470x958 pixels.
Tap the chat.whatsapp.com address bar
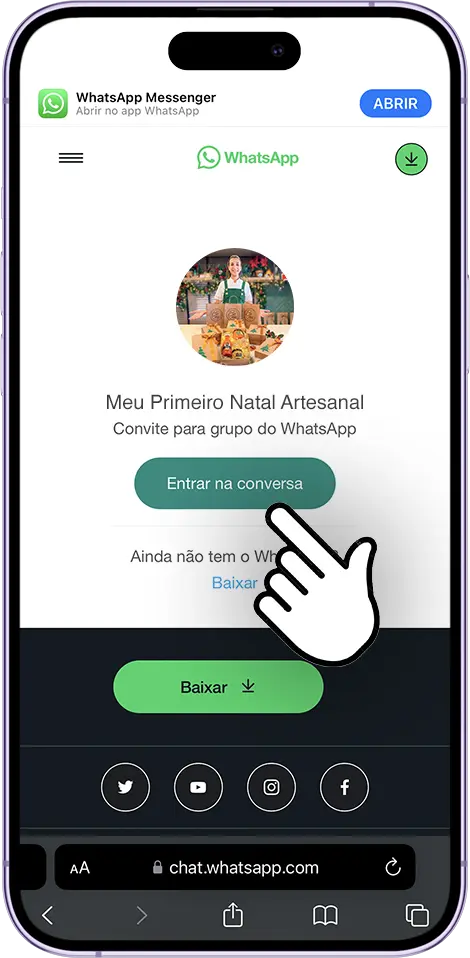point(235,868)
